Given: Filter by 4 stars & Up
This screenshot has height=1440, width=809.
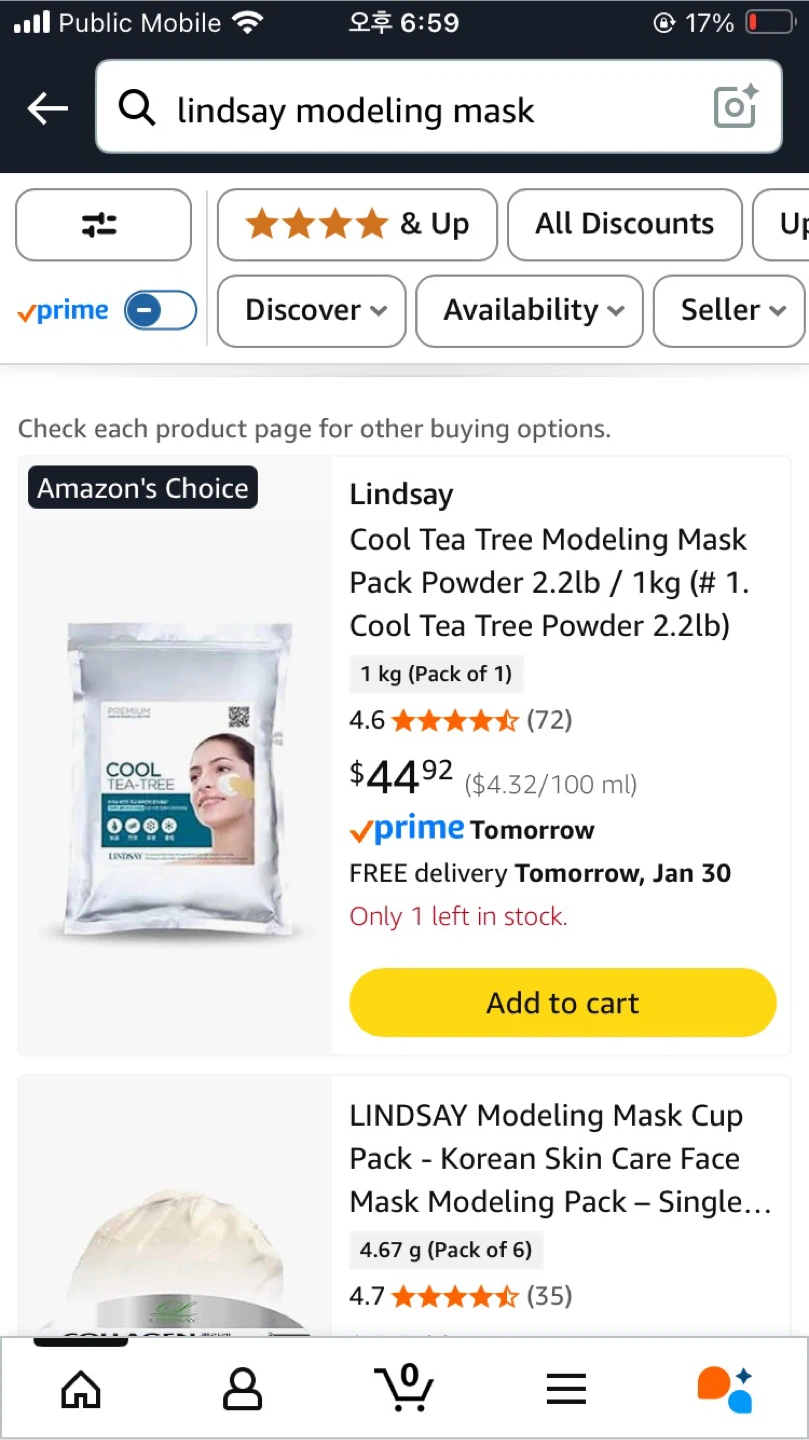Looking at the screenshot, I should tap(357, 224).
